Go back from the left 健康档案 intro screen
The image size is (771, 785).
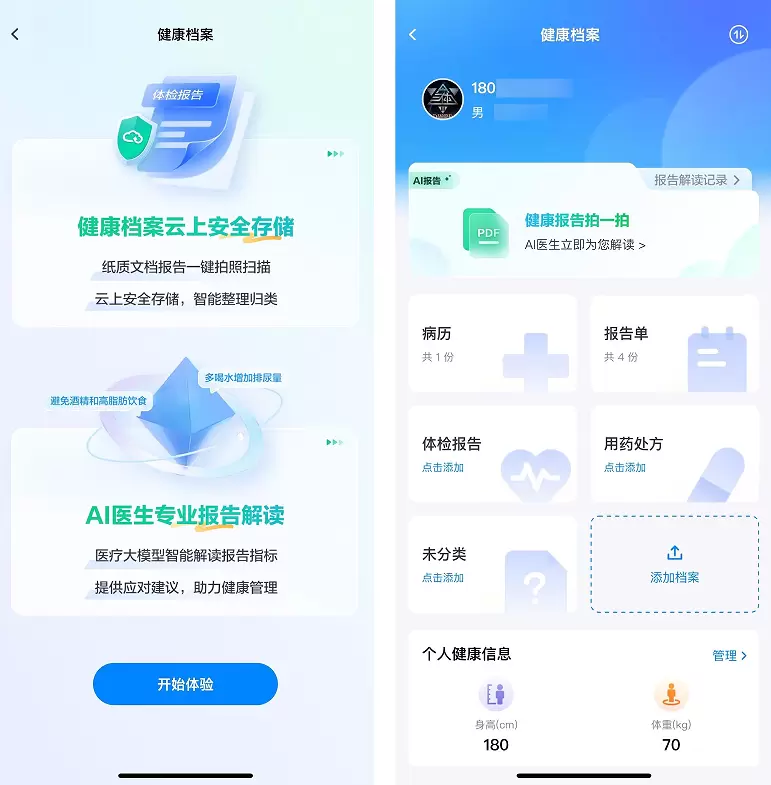pyautogui.click(x=15, y=35)
